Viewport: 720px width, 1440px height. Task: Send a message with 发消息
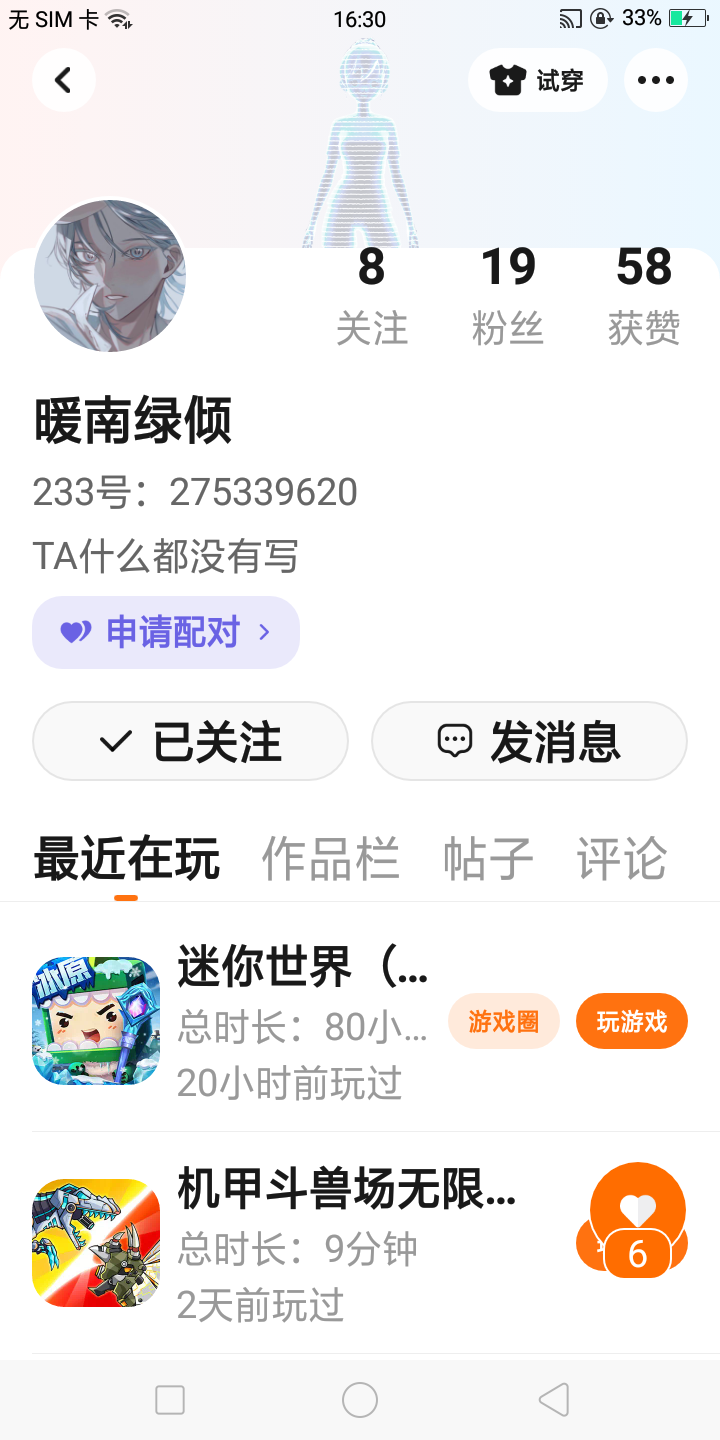click(x=529, y=741)
